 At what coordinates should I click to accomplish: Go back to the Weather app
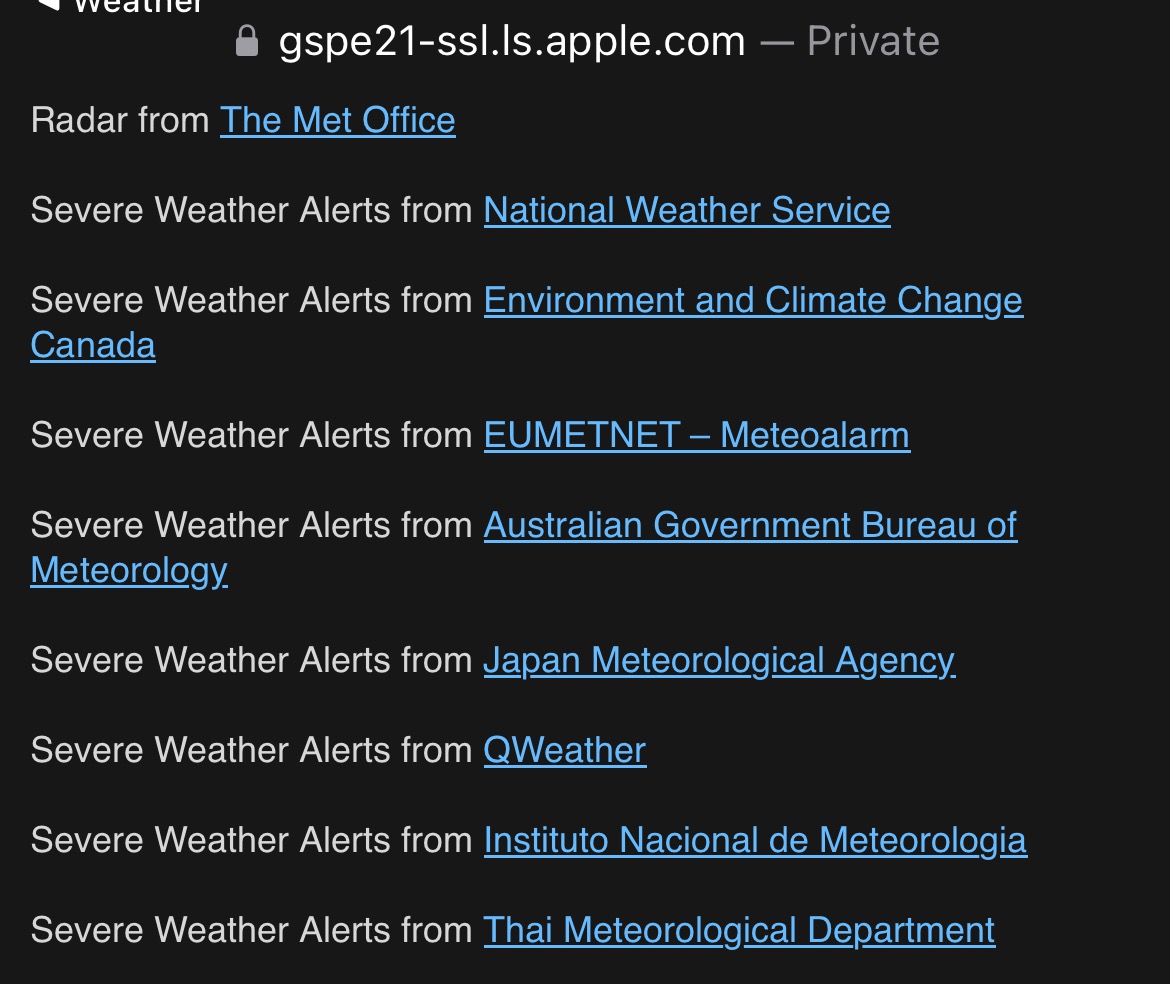[120, 5]
